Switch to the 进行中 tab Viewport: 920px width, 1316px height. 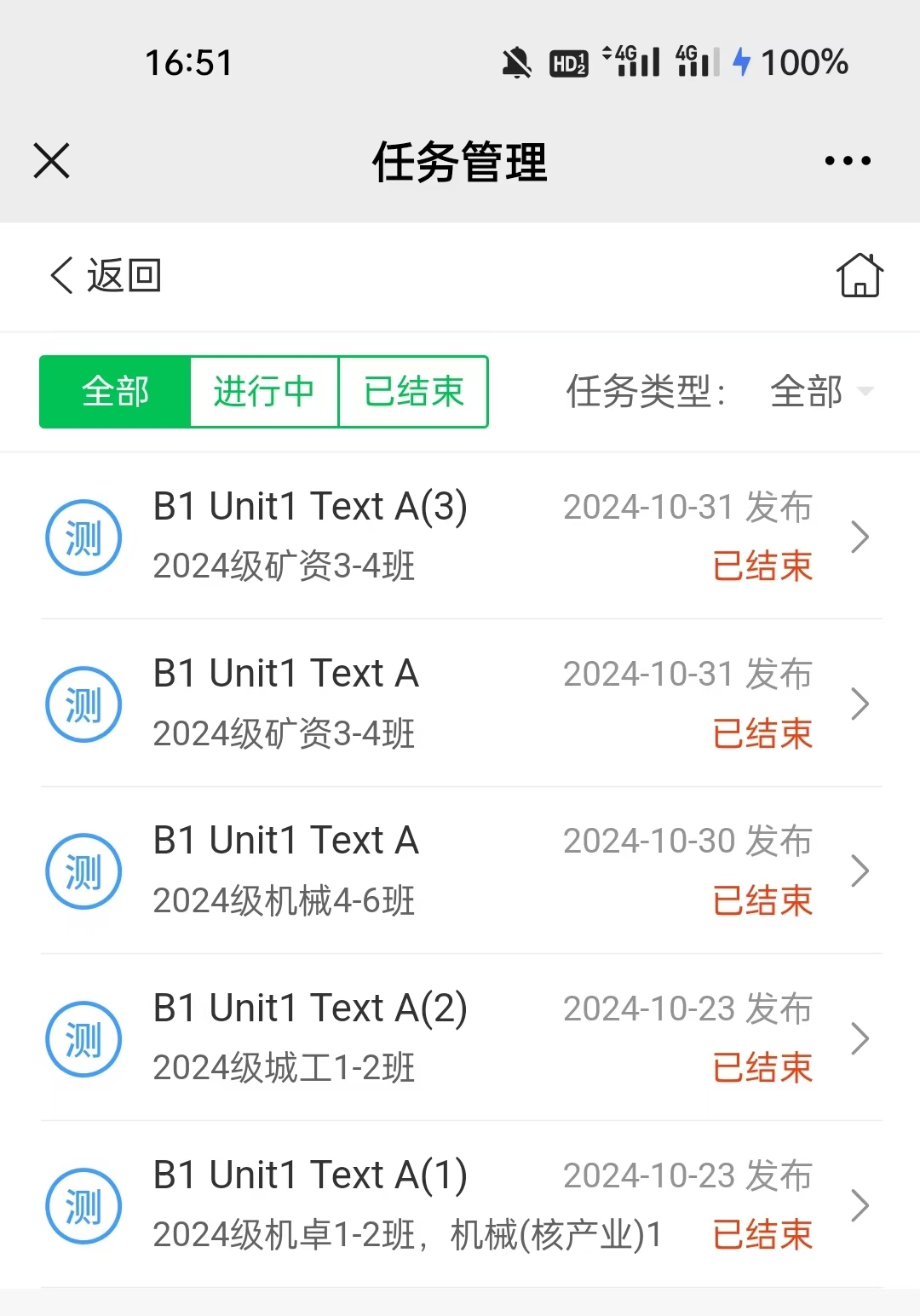pos(264,392)
